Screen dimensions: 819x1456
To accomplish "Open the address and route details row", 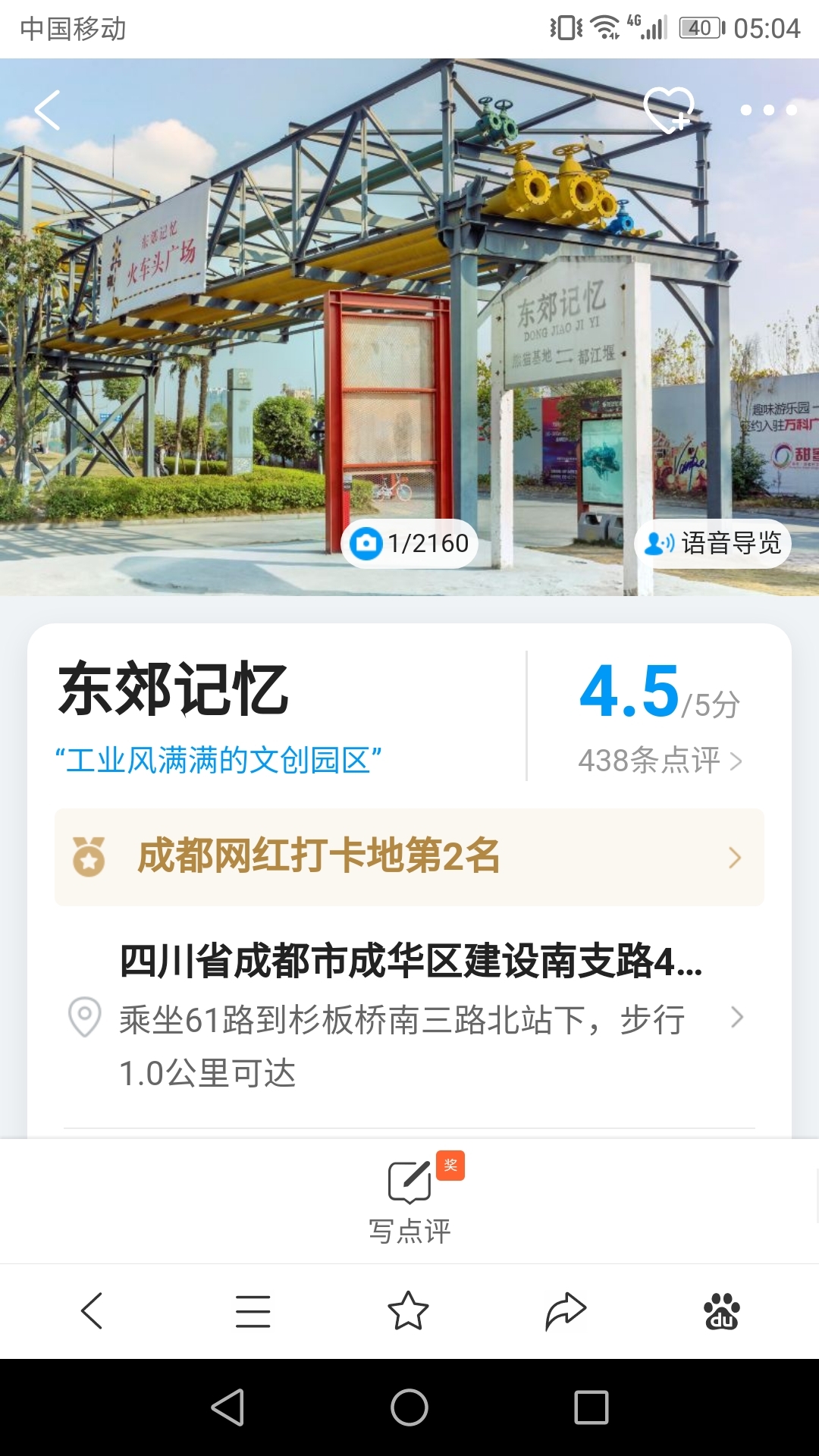I will (409, 1016).
